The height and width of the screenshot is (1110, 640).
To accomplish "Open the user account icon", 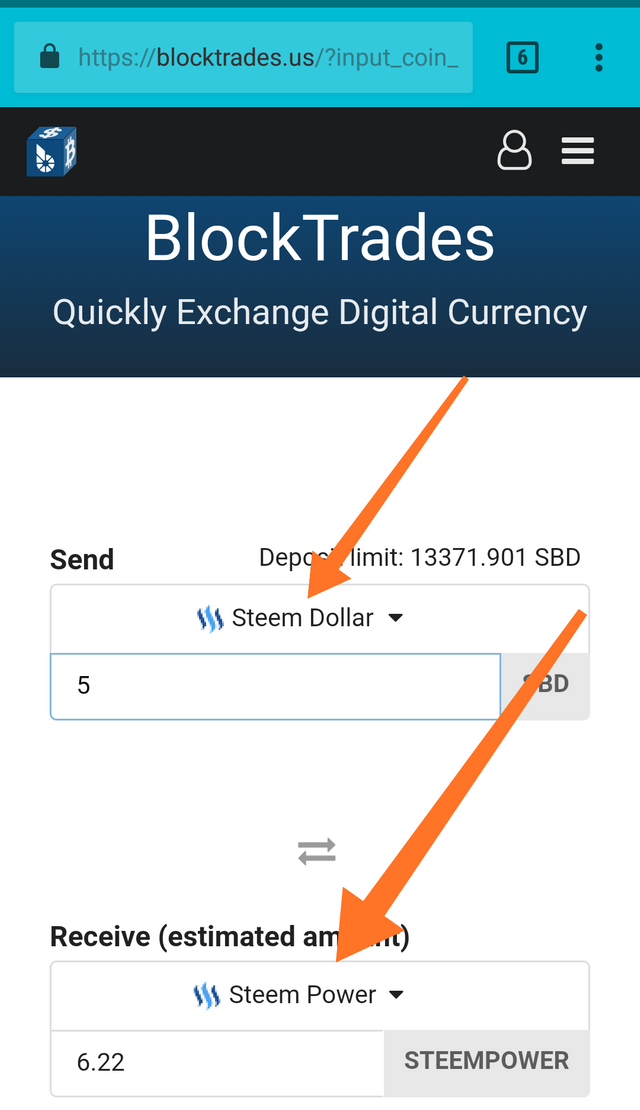I will pyautogui.click(x=514, y=151).
